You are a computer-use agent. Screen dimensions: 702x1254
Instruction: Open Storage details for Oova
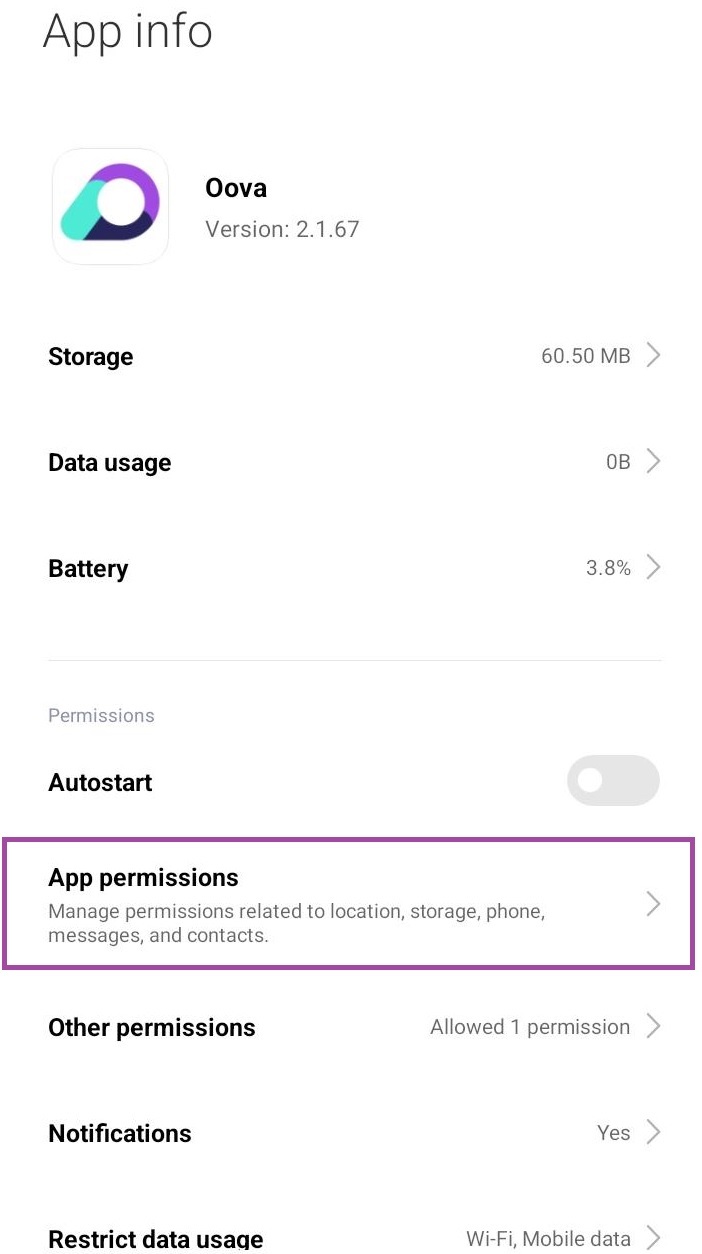tap(351, 356)
